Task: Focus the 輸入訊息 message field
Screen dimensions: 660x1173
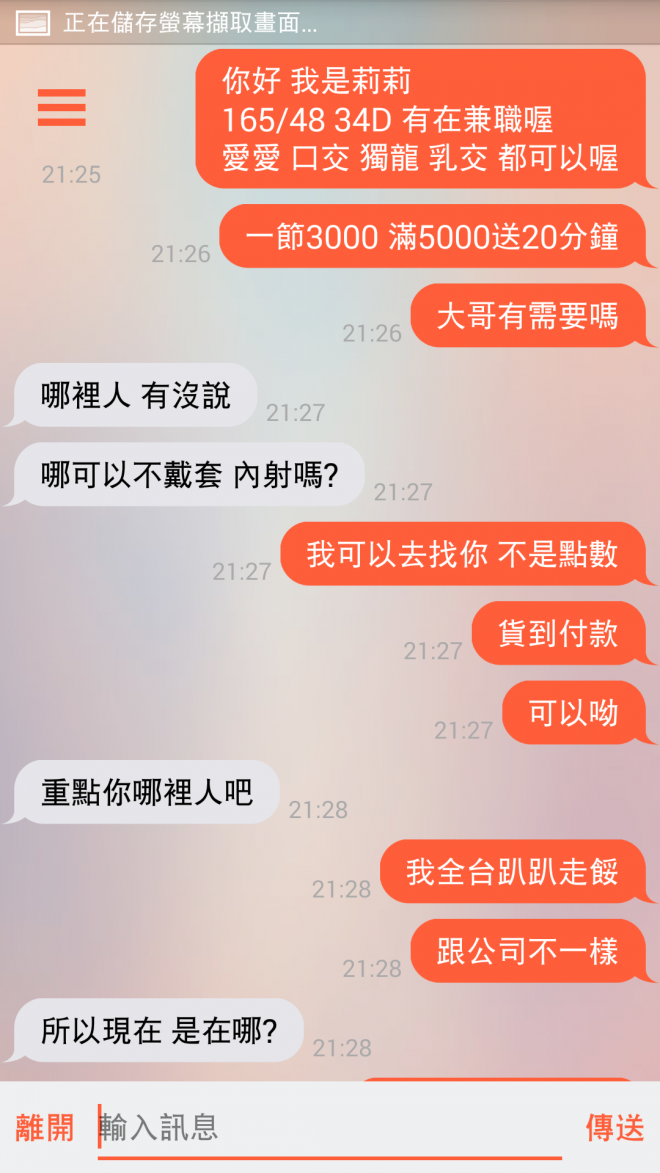Action: click(330, 1128)
